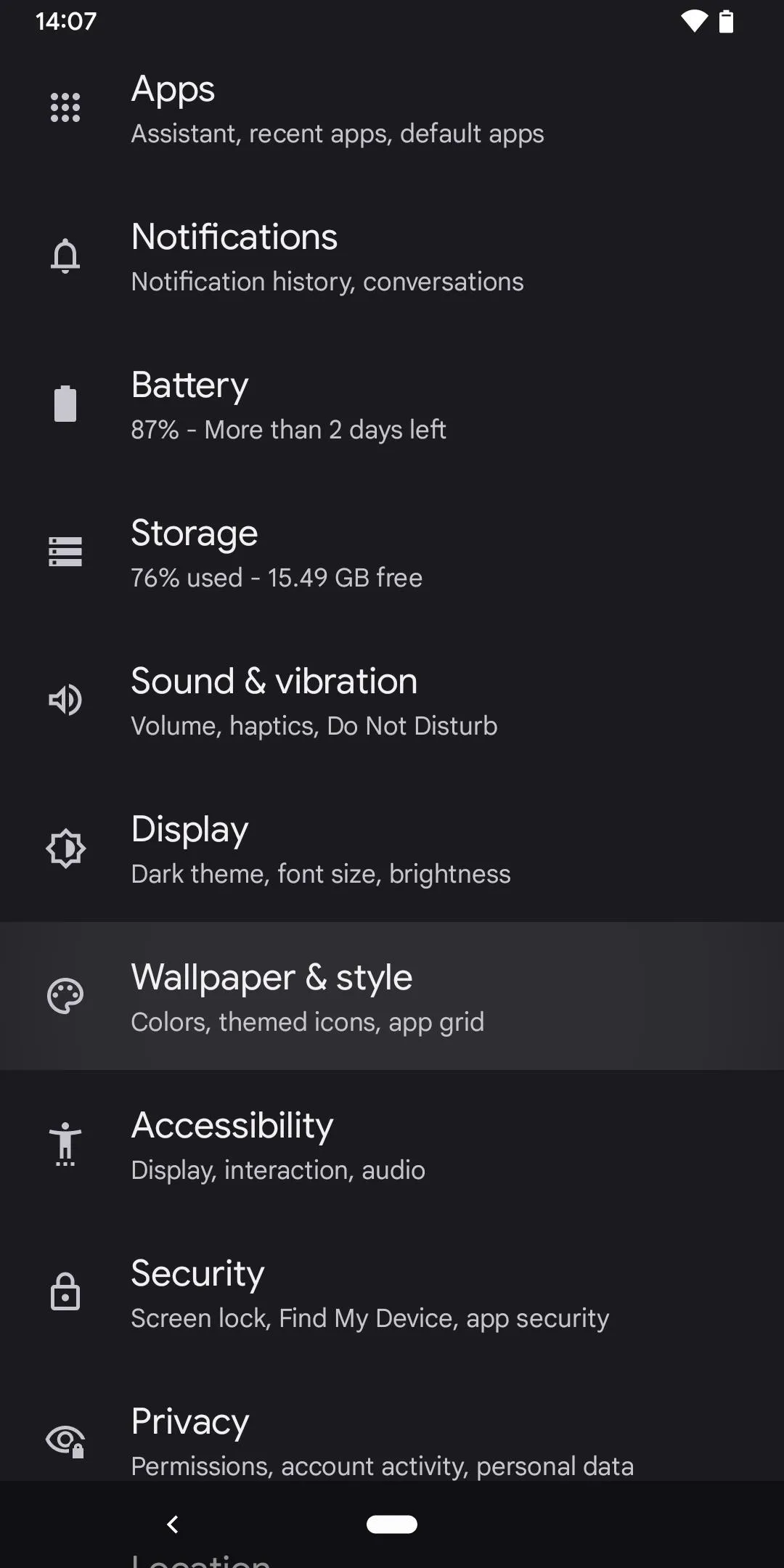This screenshot has width=784, height=1568.
Task: Open Sound & vibration settings
Action: [x=392, y=700]
